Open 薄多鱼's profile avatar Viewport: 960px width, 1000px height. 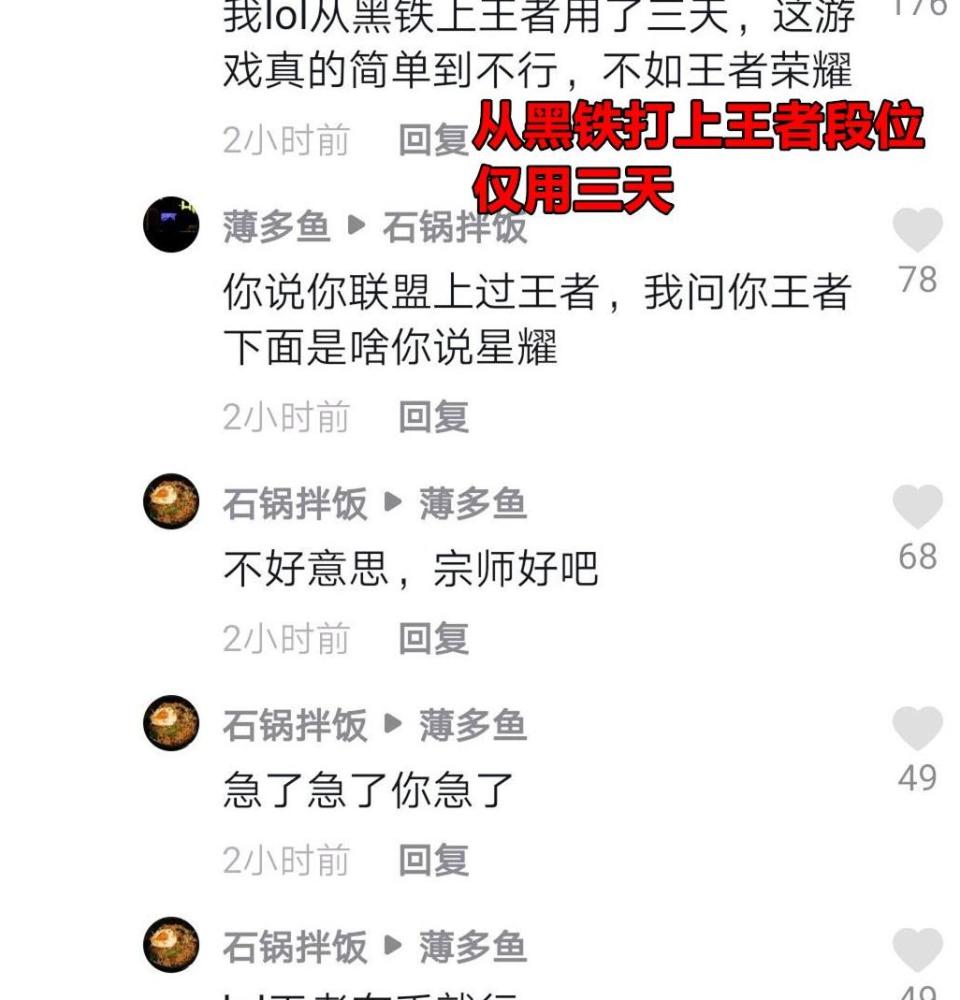(171, 225)
